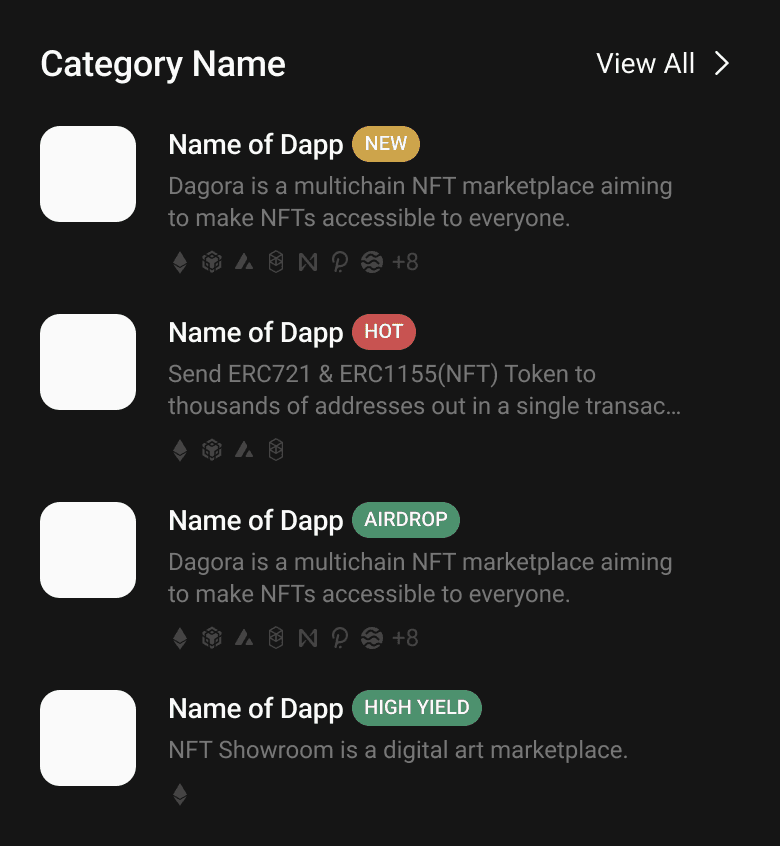Expand the category using the right chevron
The image size is (780, 846).
[x=722, y=63]
